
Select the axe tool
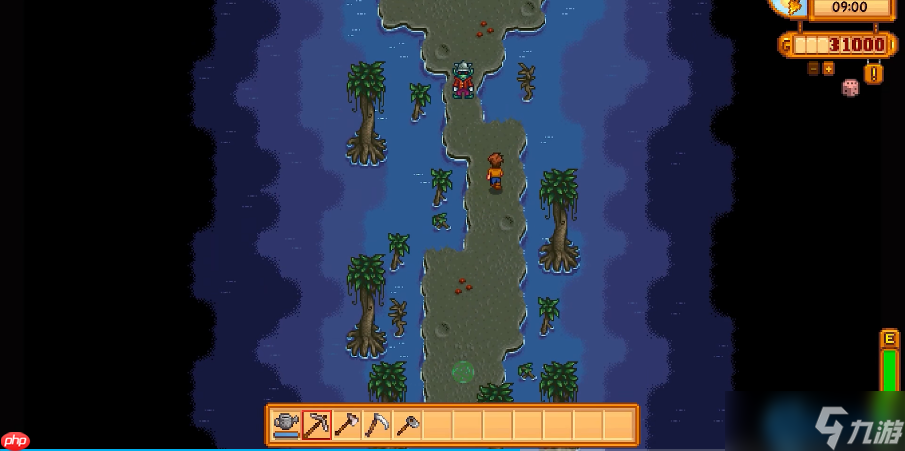click(347, 425)
